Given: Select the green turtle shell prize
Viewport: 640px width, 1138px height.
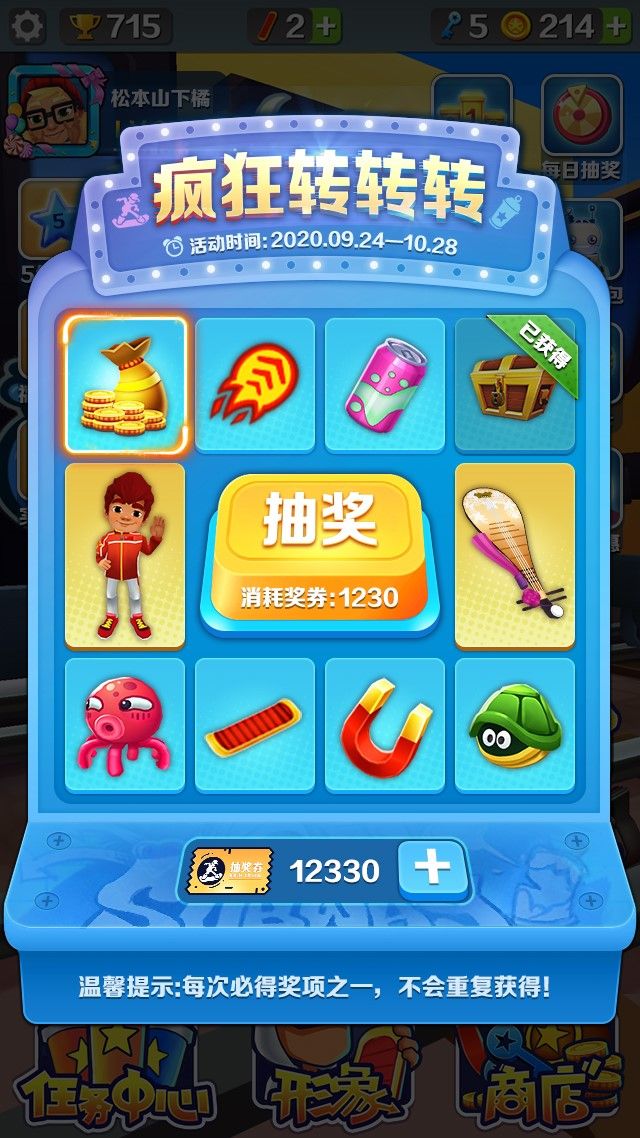Looking at the screenshot, I should coord(514,724).
